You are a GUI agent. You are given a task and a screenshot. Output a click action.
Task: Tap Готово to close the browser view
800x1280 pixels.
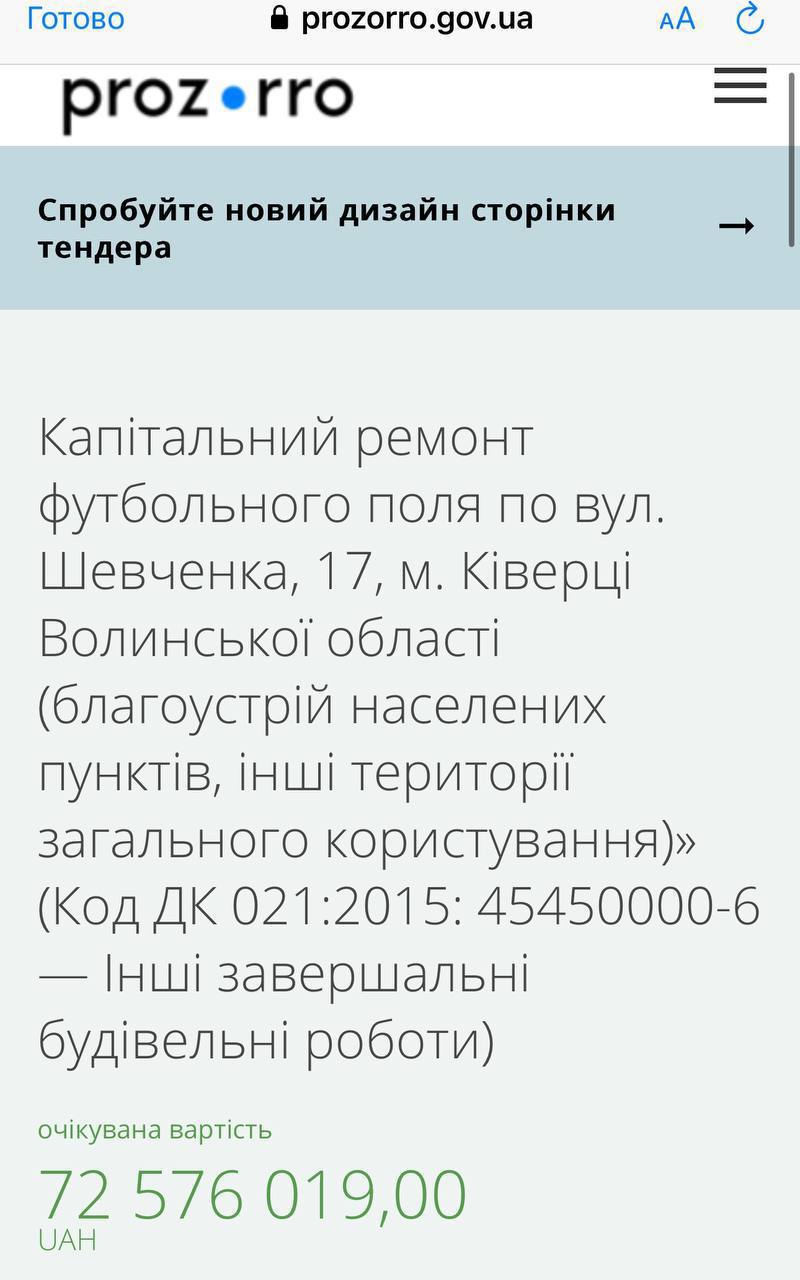(x=76, y=19)
